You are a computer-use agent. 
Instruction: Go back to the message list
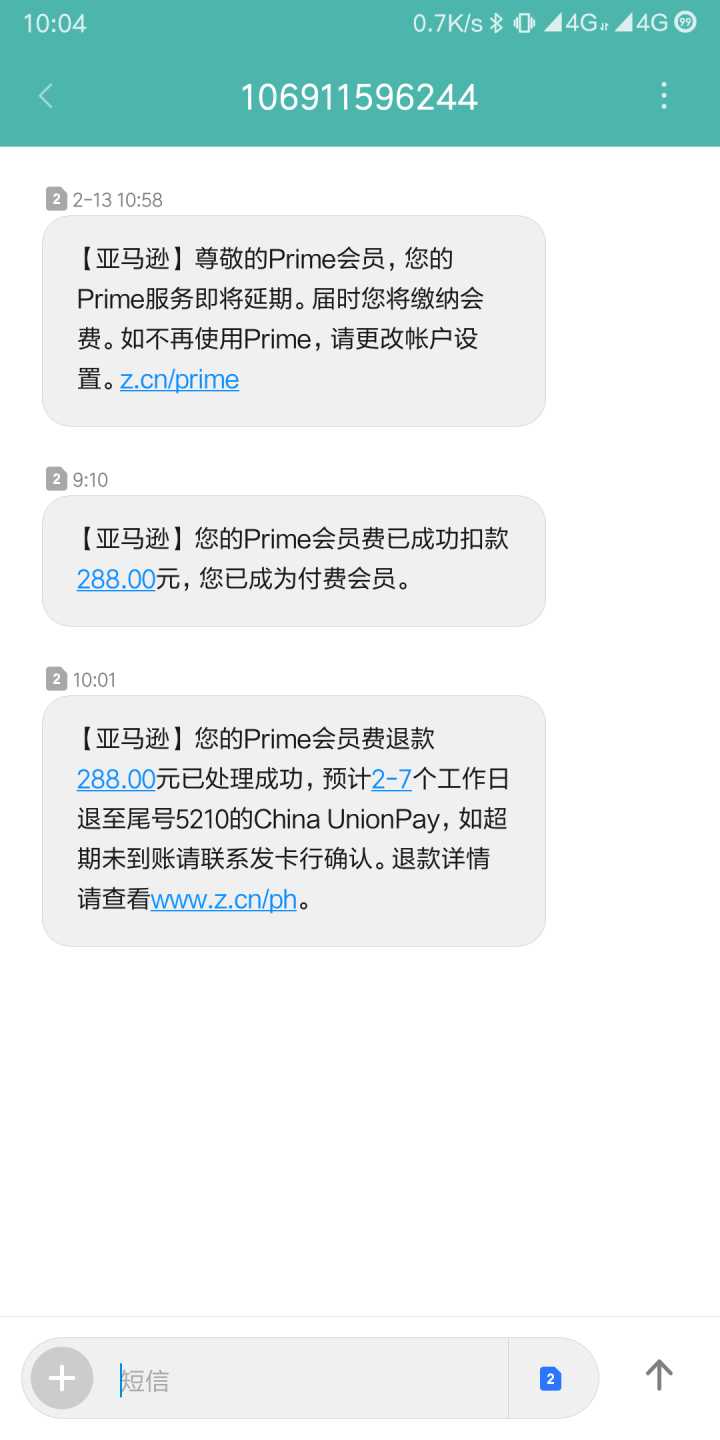click(x=45, y=96)
